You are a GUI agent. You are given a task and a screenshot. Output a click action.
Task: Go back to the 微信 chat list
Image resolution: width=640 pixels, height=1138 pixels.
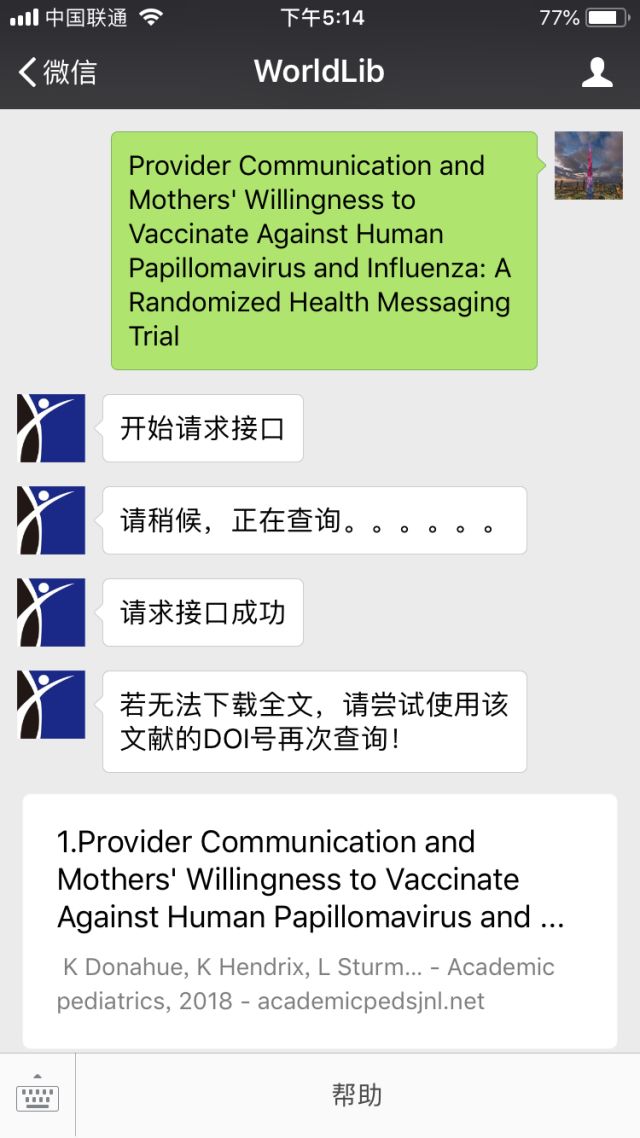[58, 72]
